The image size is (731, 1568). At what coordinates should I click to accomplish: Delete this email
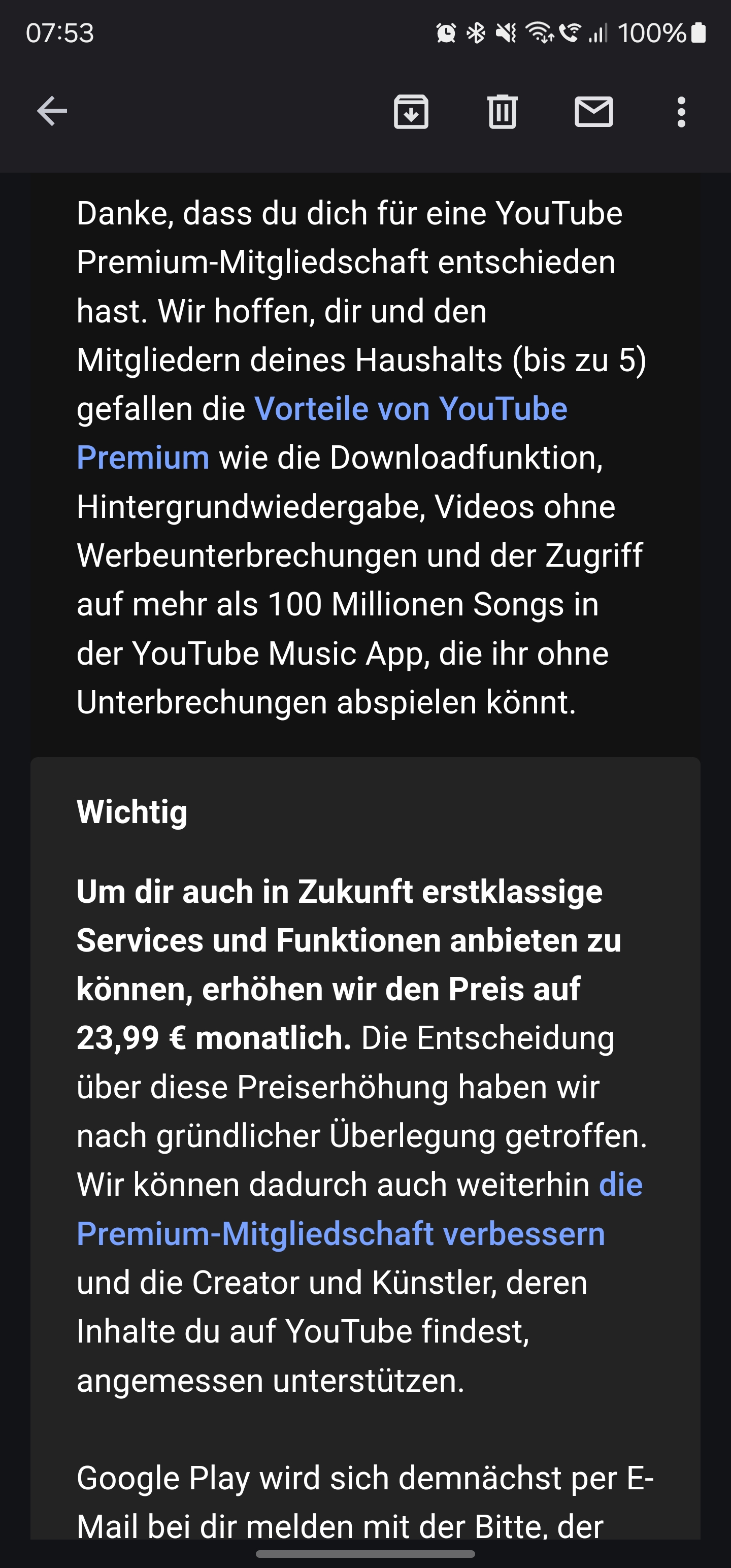point(502,112)
